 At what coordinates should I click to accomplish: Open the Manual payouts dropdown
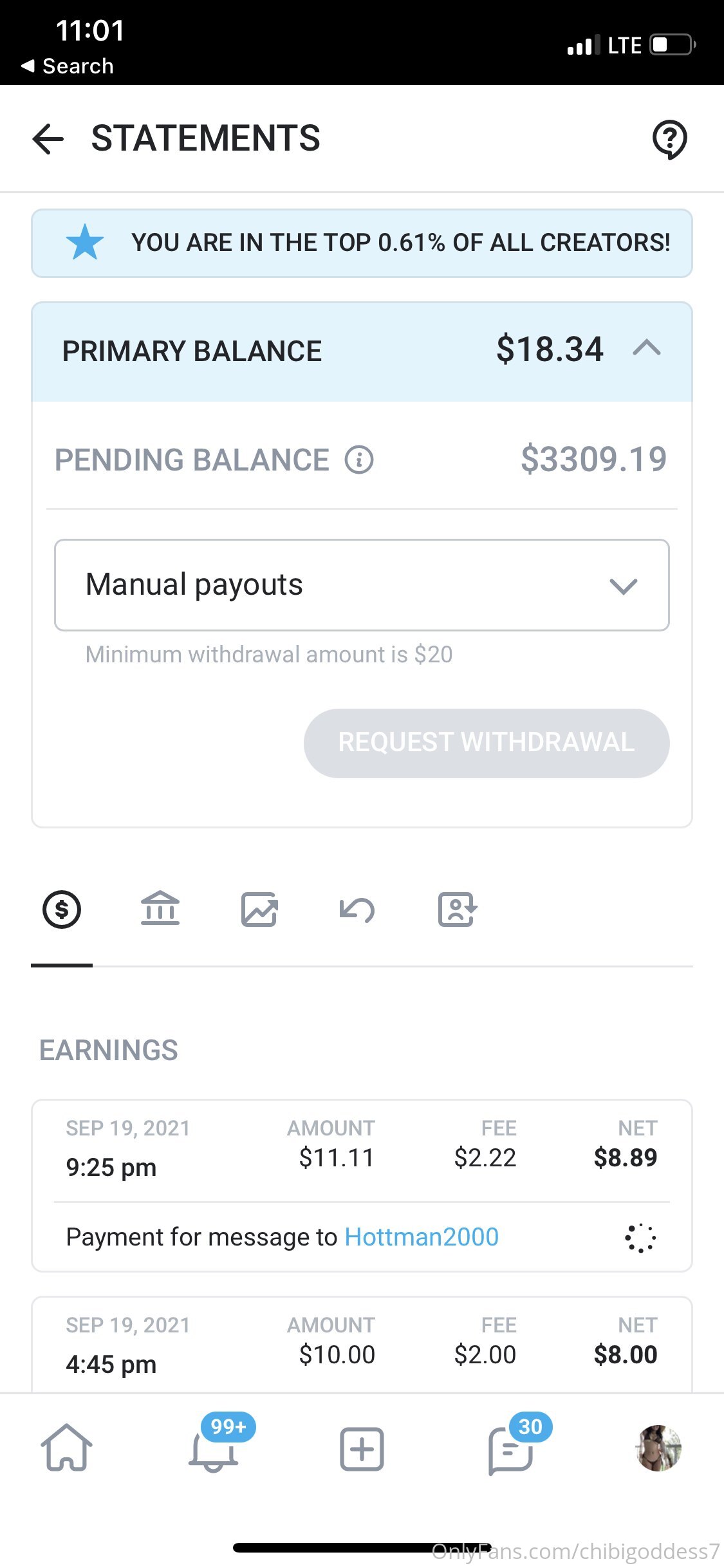tap(362, 584)
